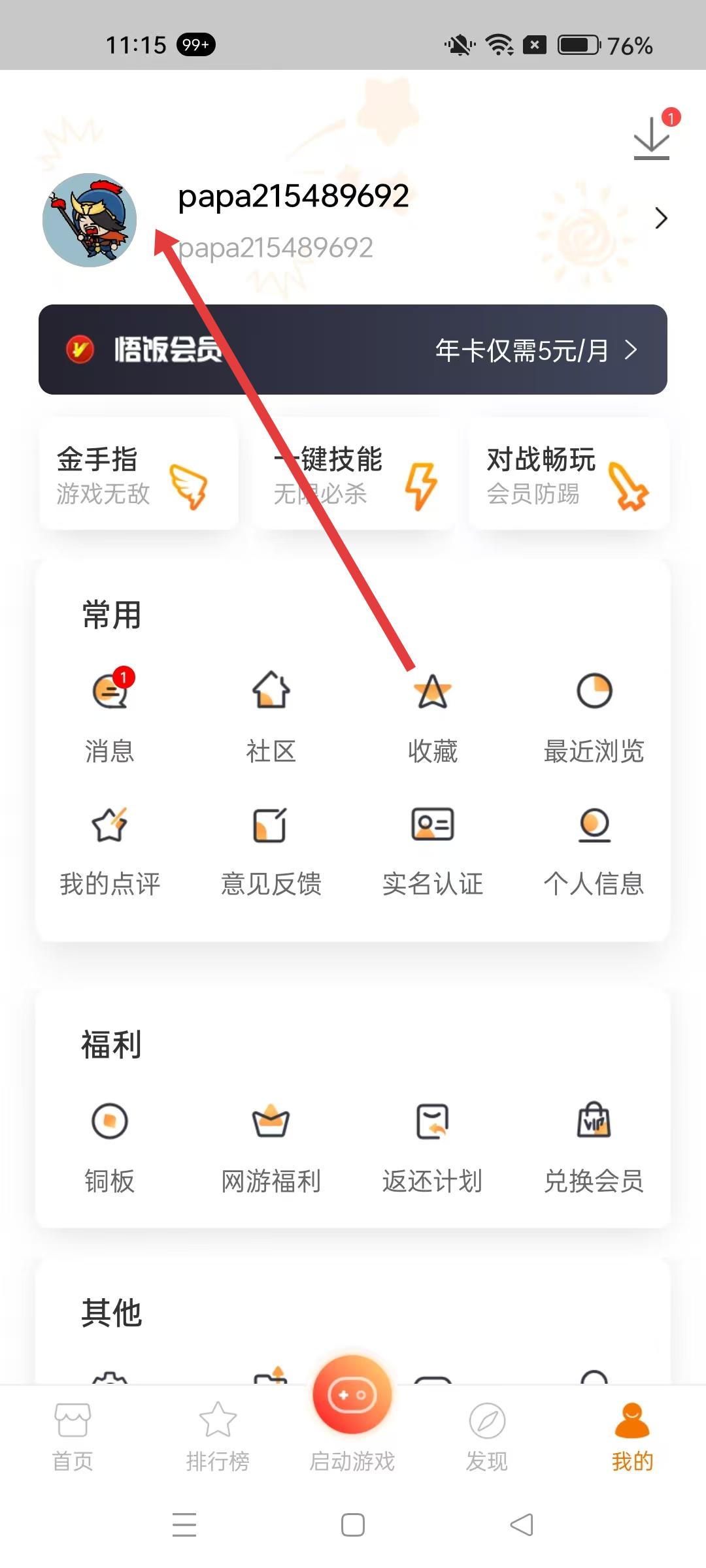View 最近浏览 recent history
This screenshot has height=1568, width=706.
click(x=594, y=715)
